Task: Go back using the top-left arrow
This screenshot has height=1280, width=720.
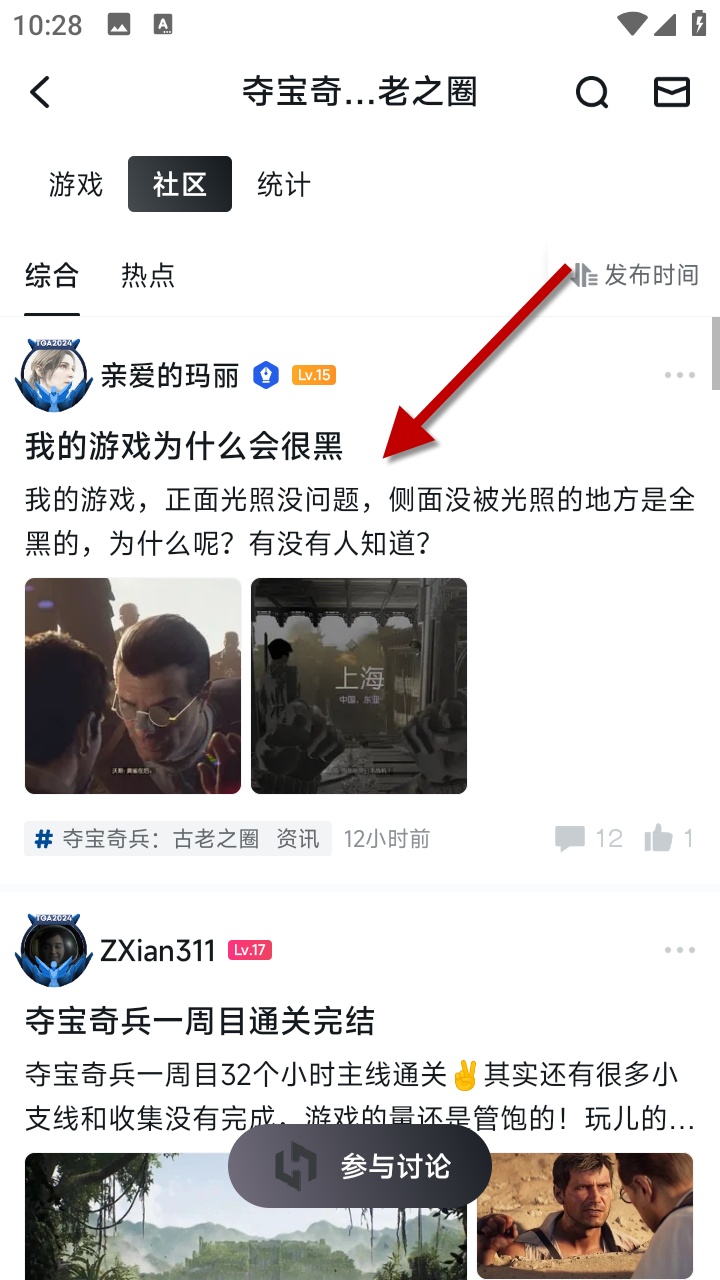Action: 40,92
